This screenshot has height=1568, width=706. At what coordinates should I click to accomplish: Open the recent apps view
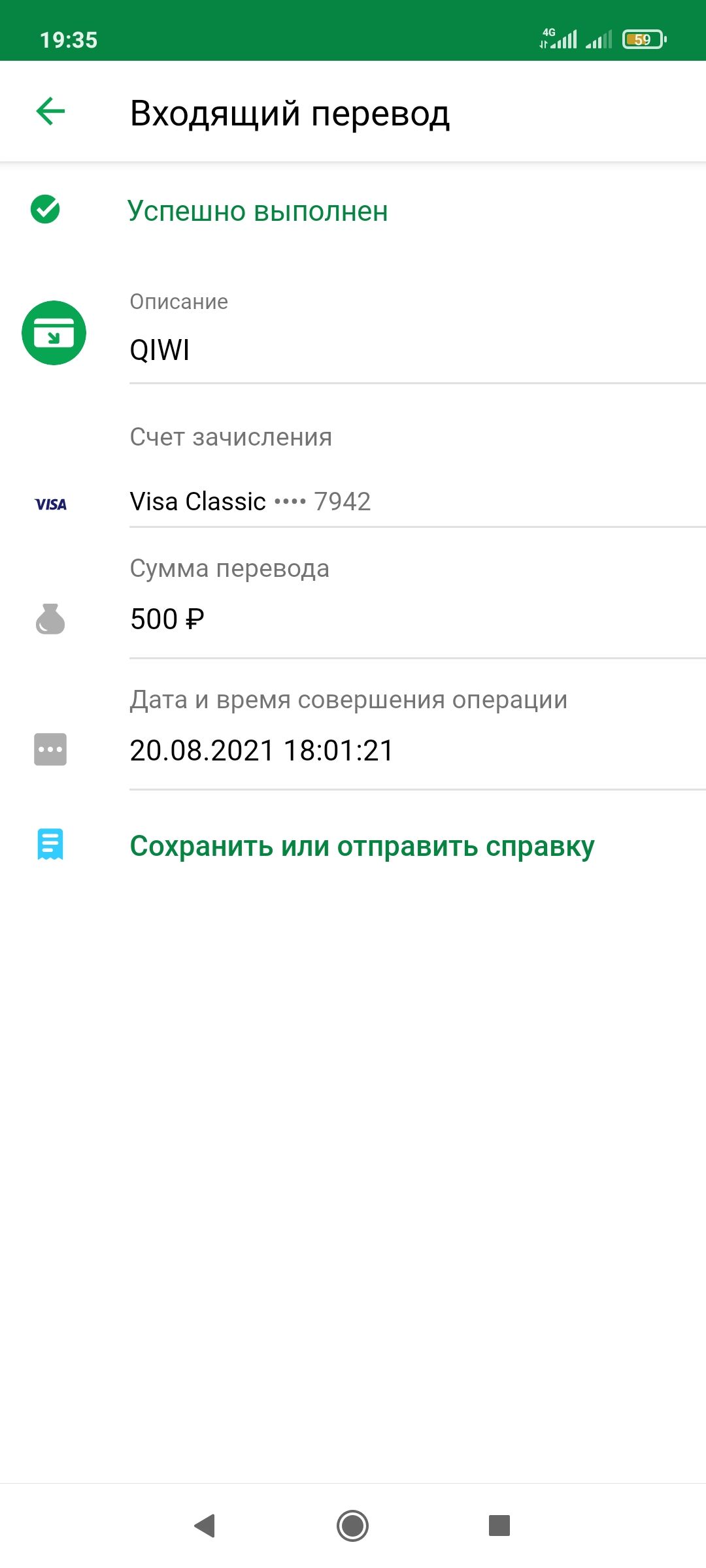tap(499, 1526)
